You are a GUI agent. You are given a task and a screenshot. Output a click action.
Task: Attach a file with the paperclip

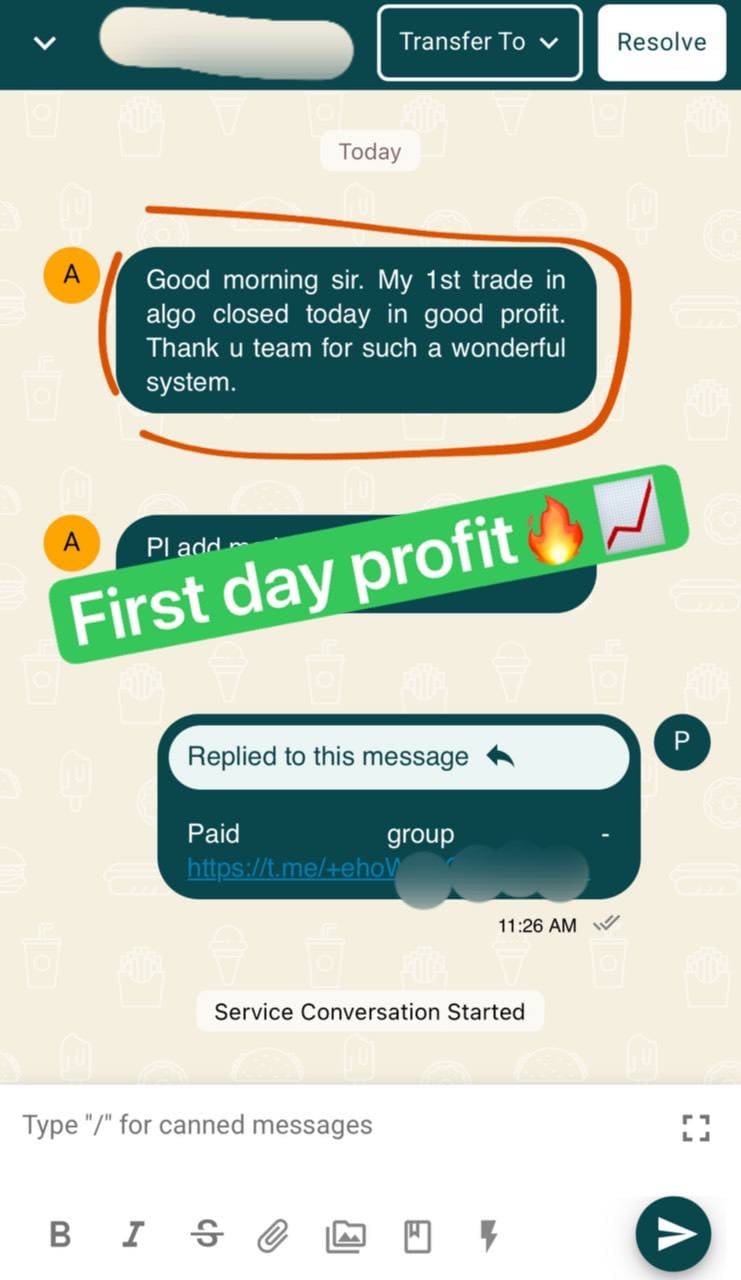(272, 1236)
